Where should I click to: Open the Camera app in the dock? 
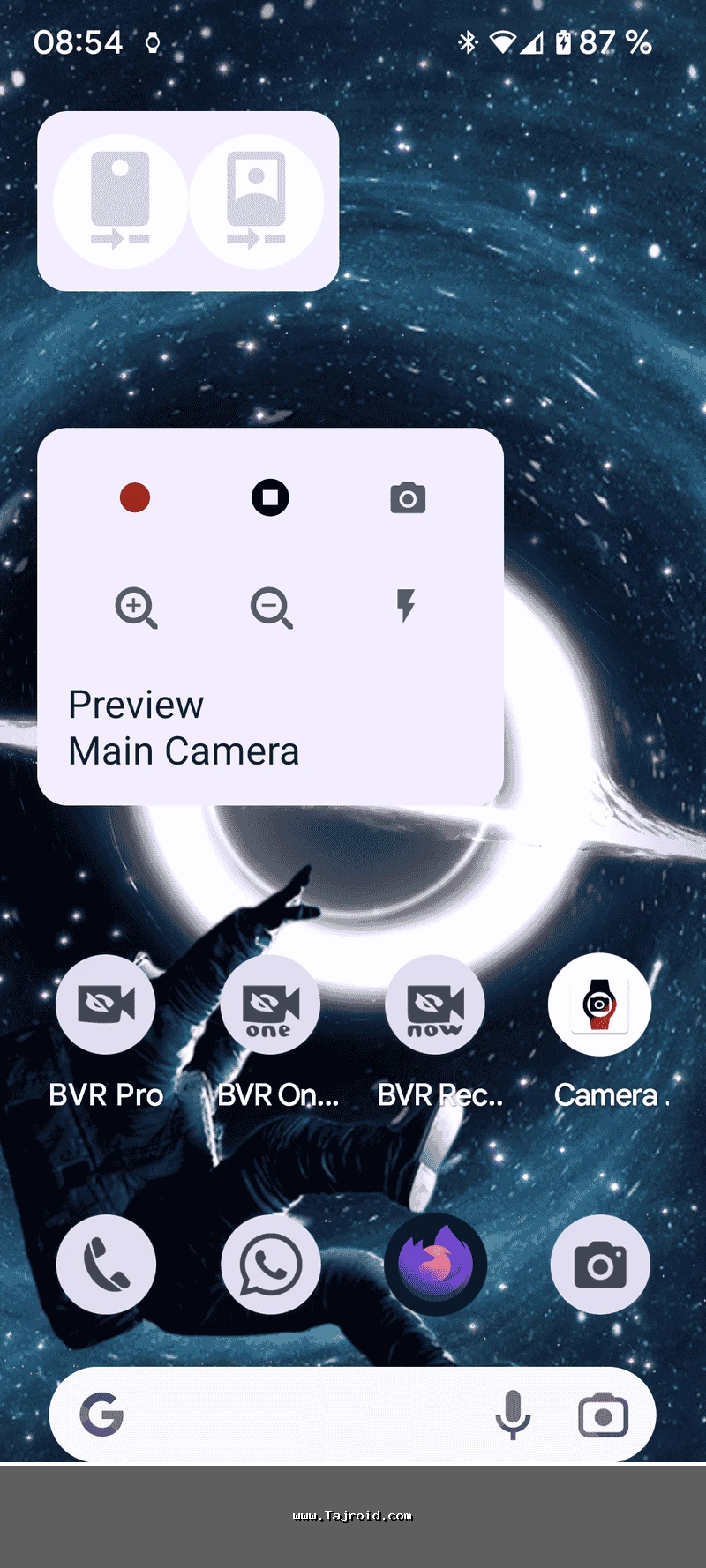pos(600,1265)
